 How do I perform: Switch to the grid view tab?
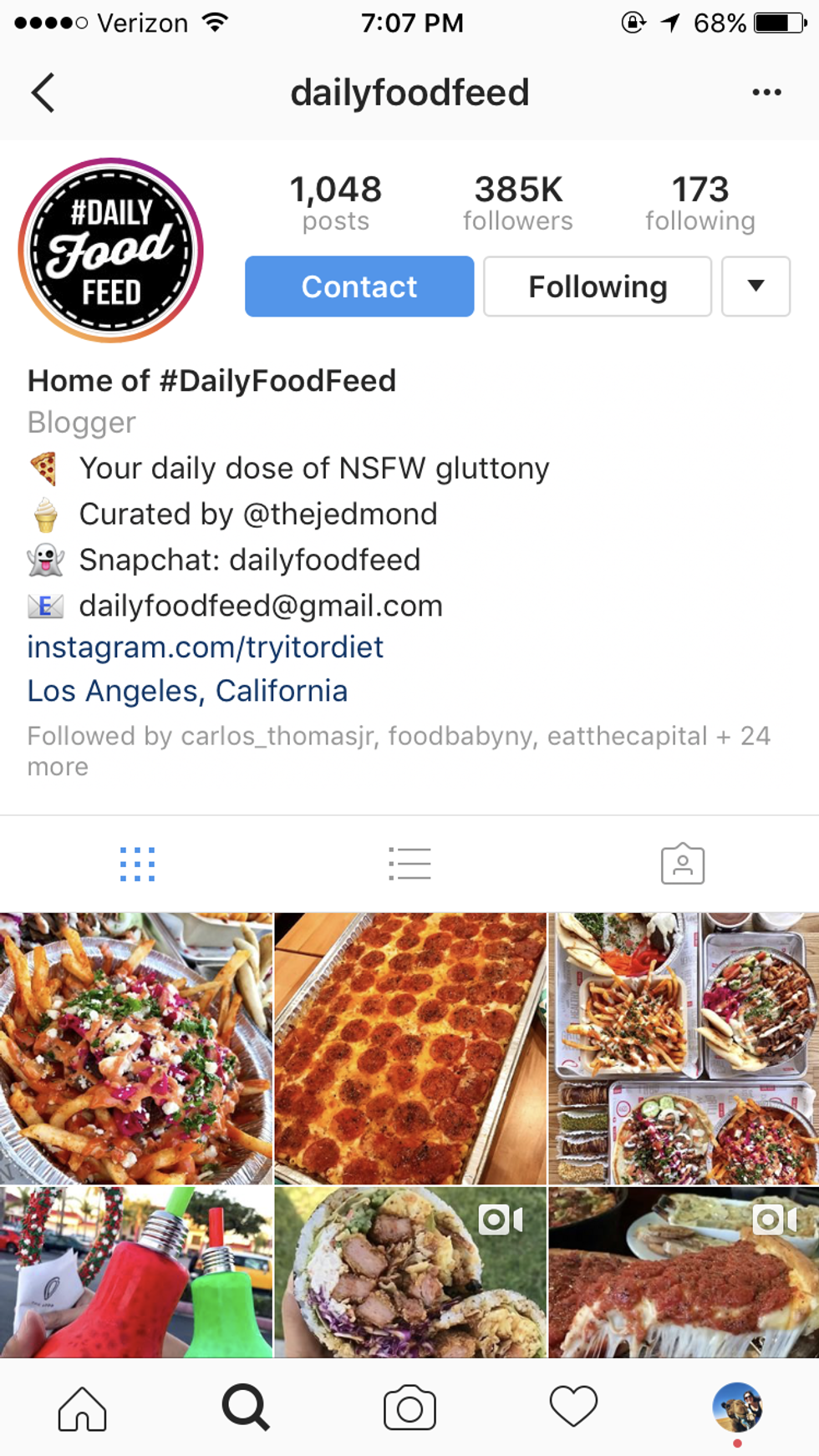click(x=137, y=864)
